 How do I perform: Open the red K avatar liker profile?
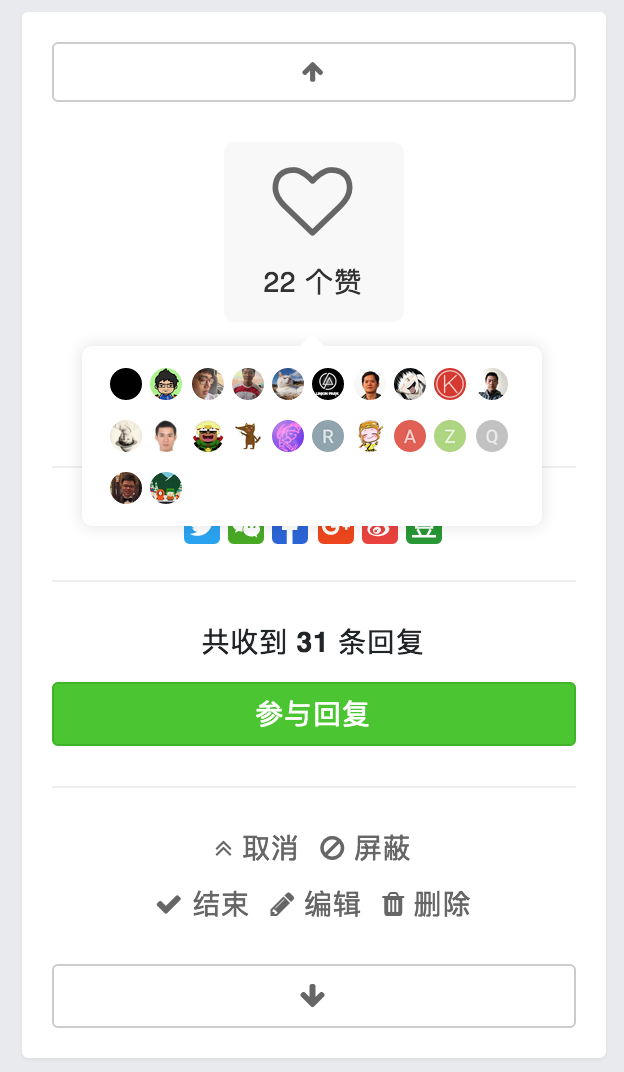450,384
